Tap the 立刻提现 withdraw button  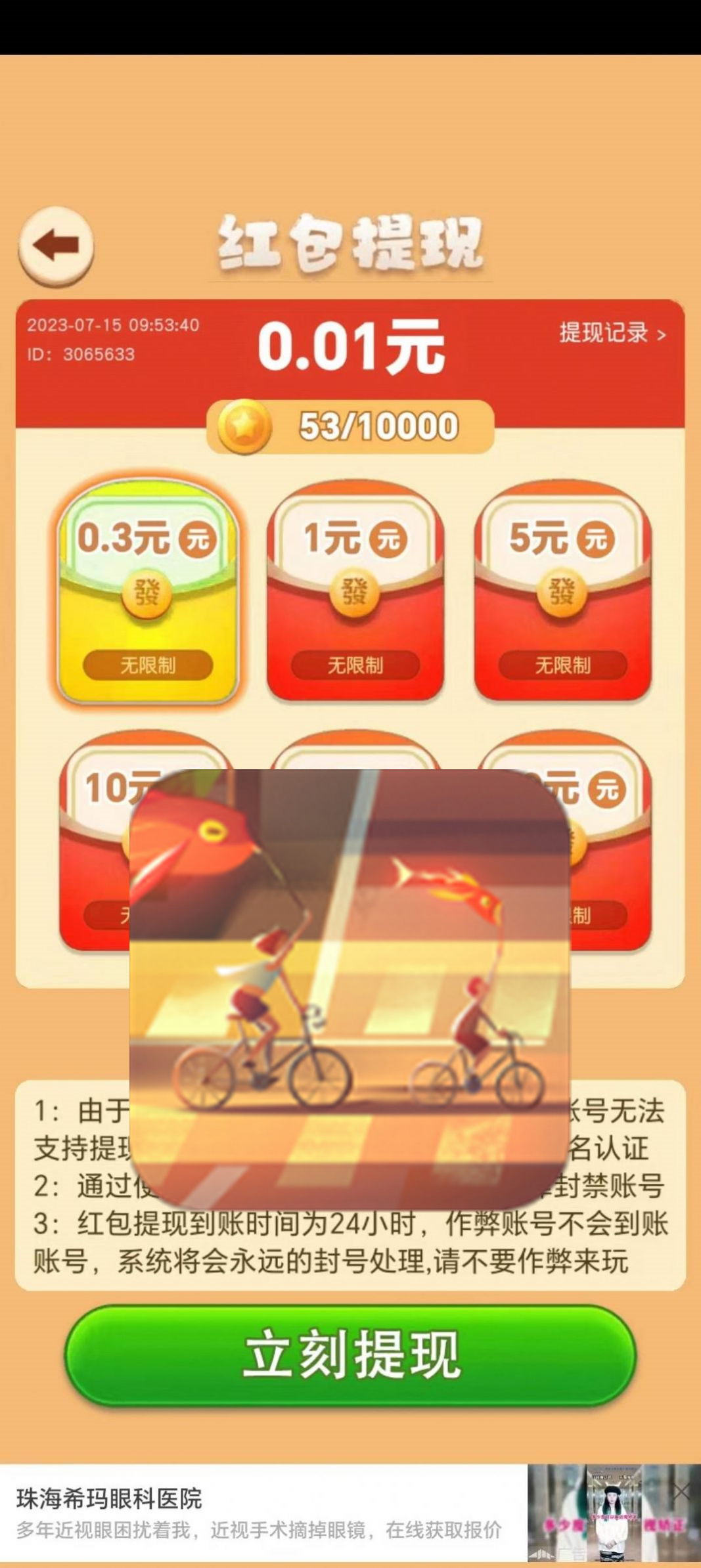click(x=350, y=1355)
